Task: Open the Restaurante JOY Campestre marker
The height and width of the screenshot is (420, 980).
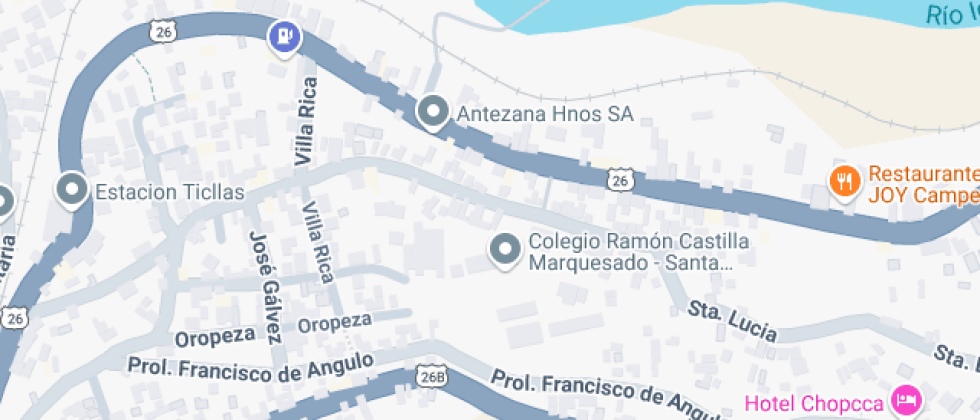Action: (845, 181)
